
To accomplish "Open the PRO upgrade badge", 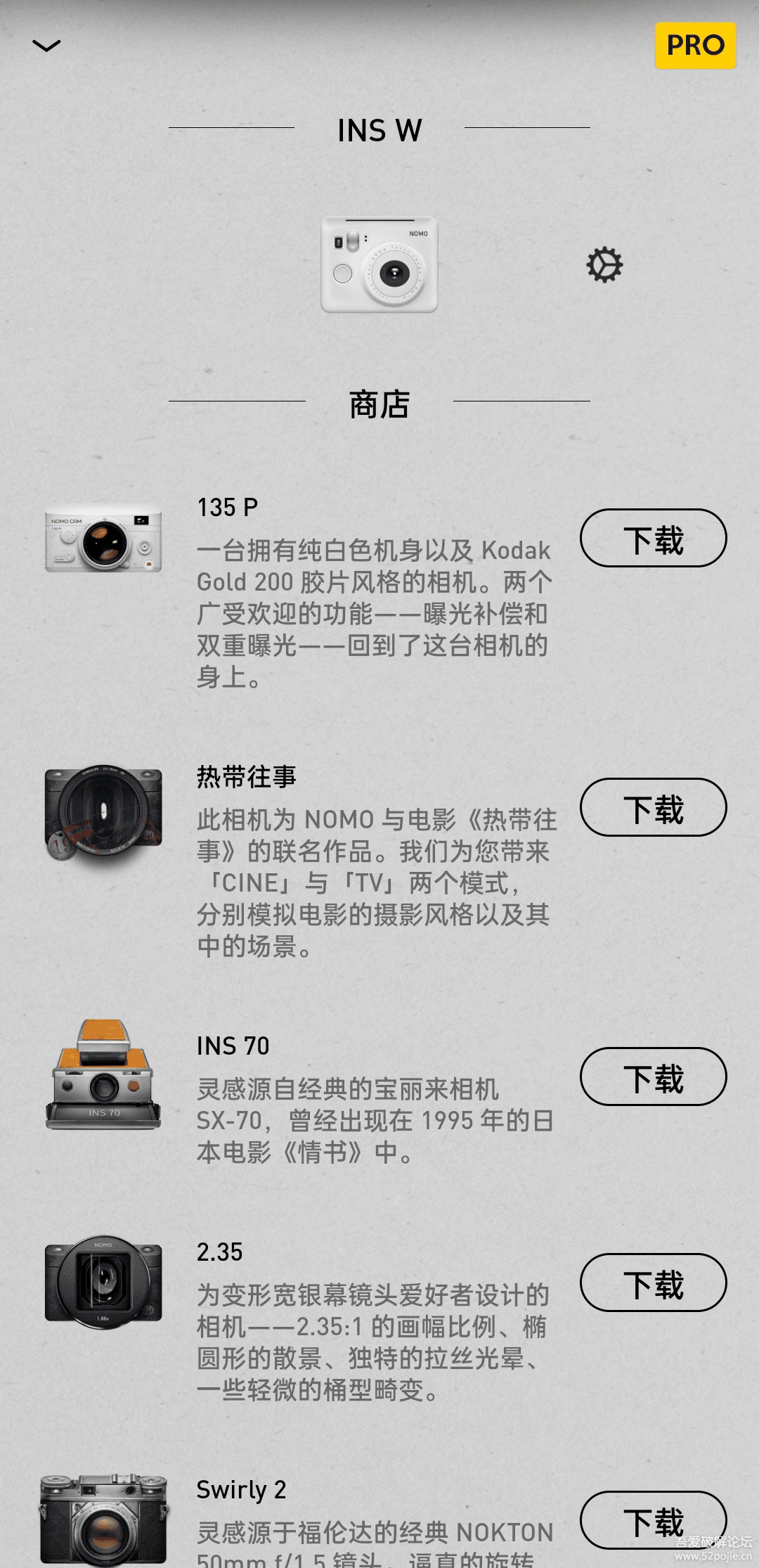I will (x=695, y=46).
